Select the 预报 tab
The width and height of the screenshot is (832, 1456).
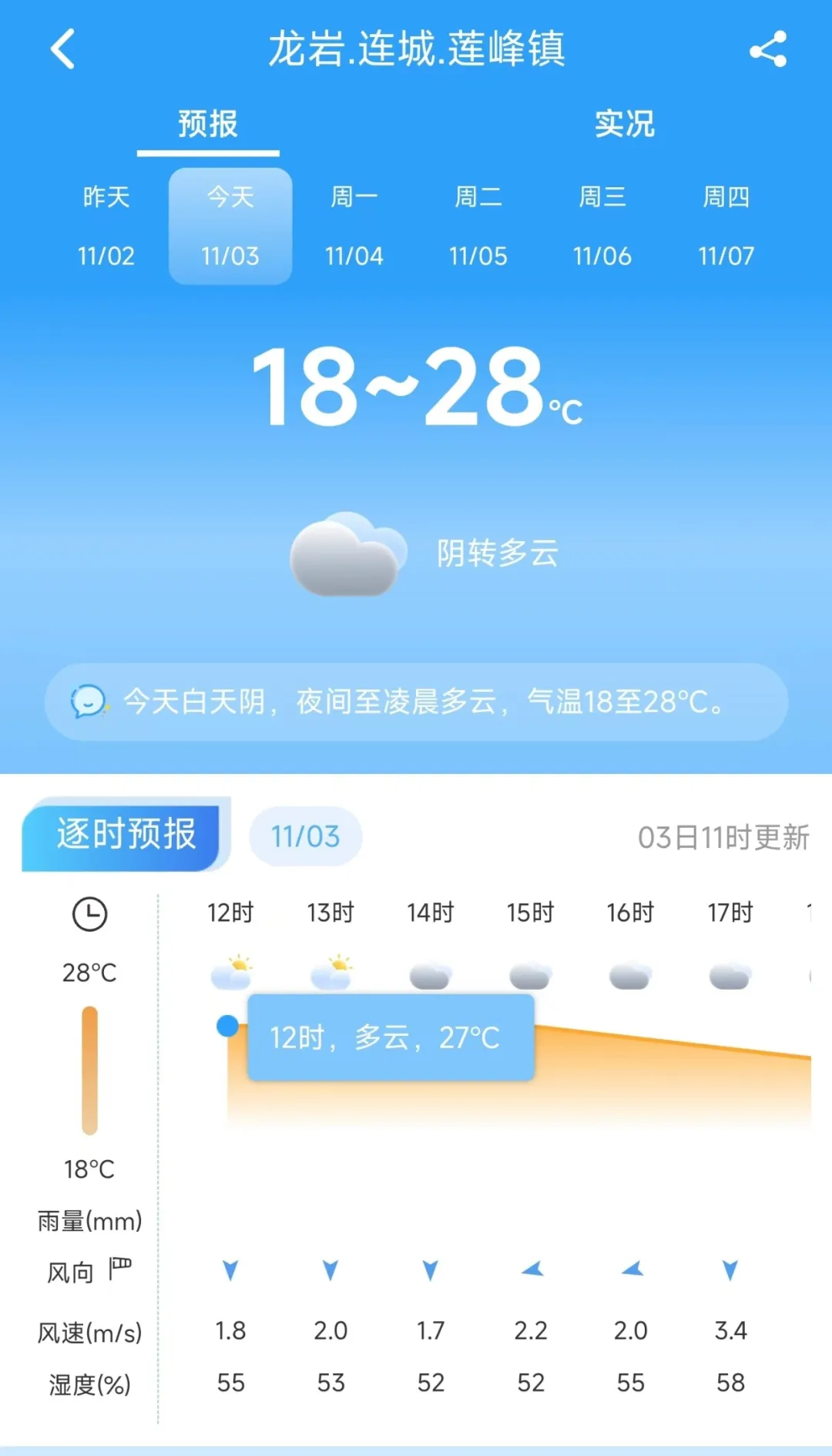click(206, 123)
